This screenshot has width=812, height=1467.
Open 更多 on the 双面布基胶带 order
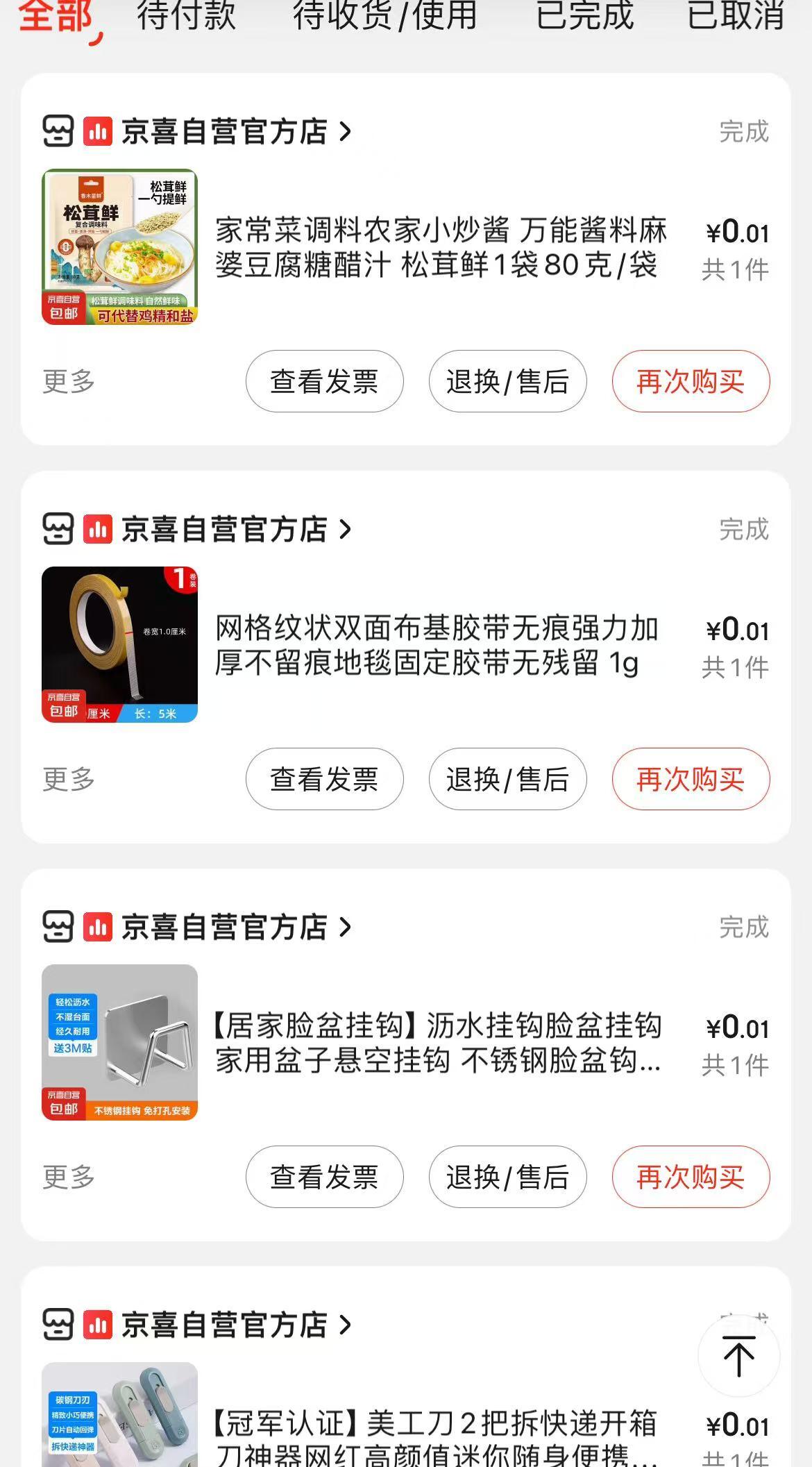click(69, 779)
